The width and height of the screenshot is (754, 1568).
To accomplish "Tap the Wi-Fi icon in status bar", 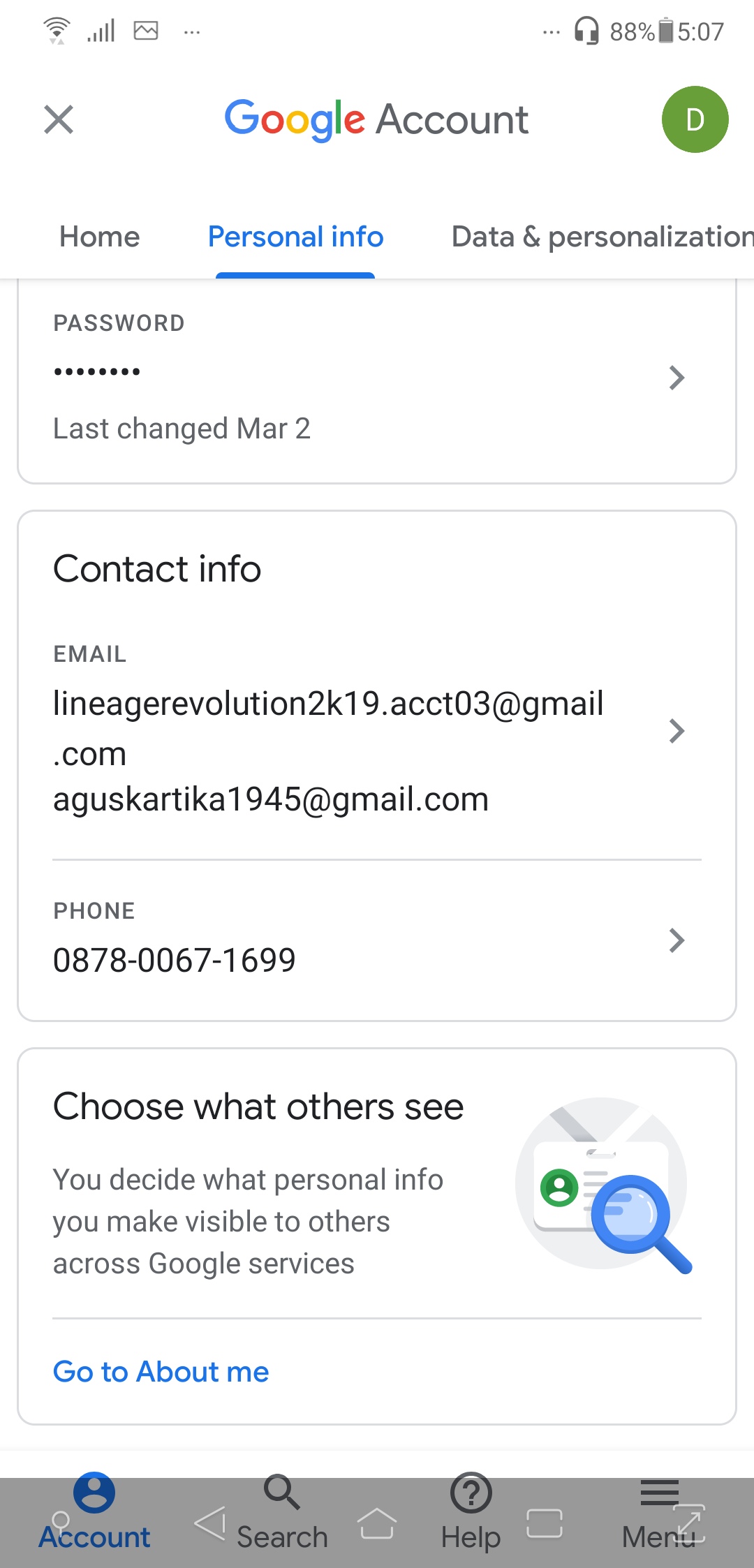I will click(58, 29).
